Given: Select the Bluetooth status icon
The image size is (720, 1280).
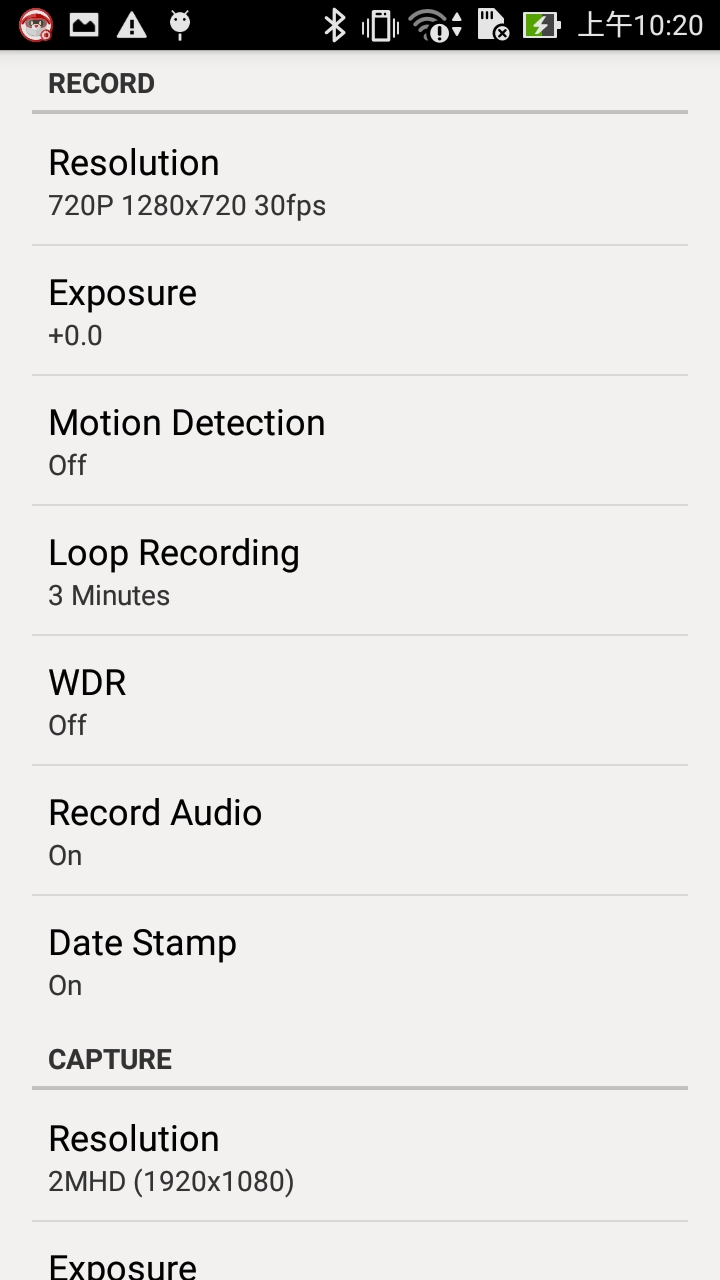Looking at the screenshot, I should click(x=334, y=25).
